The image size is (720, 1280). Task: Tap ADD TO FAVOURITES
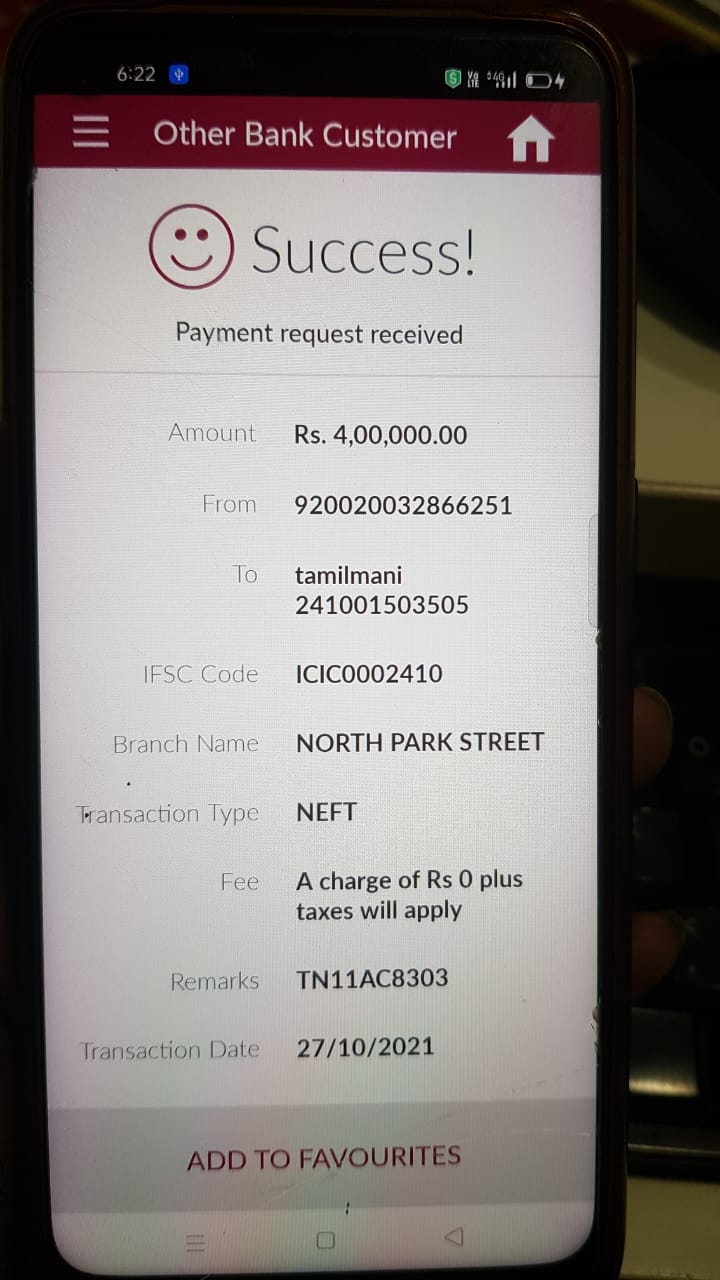point(324,1158)
